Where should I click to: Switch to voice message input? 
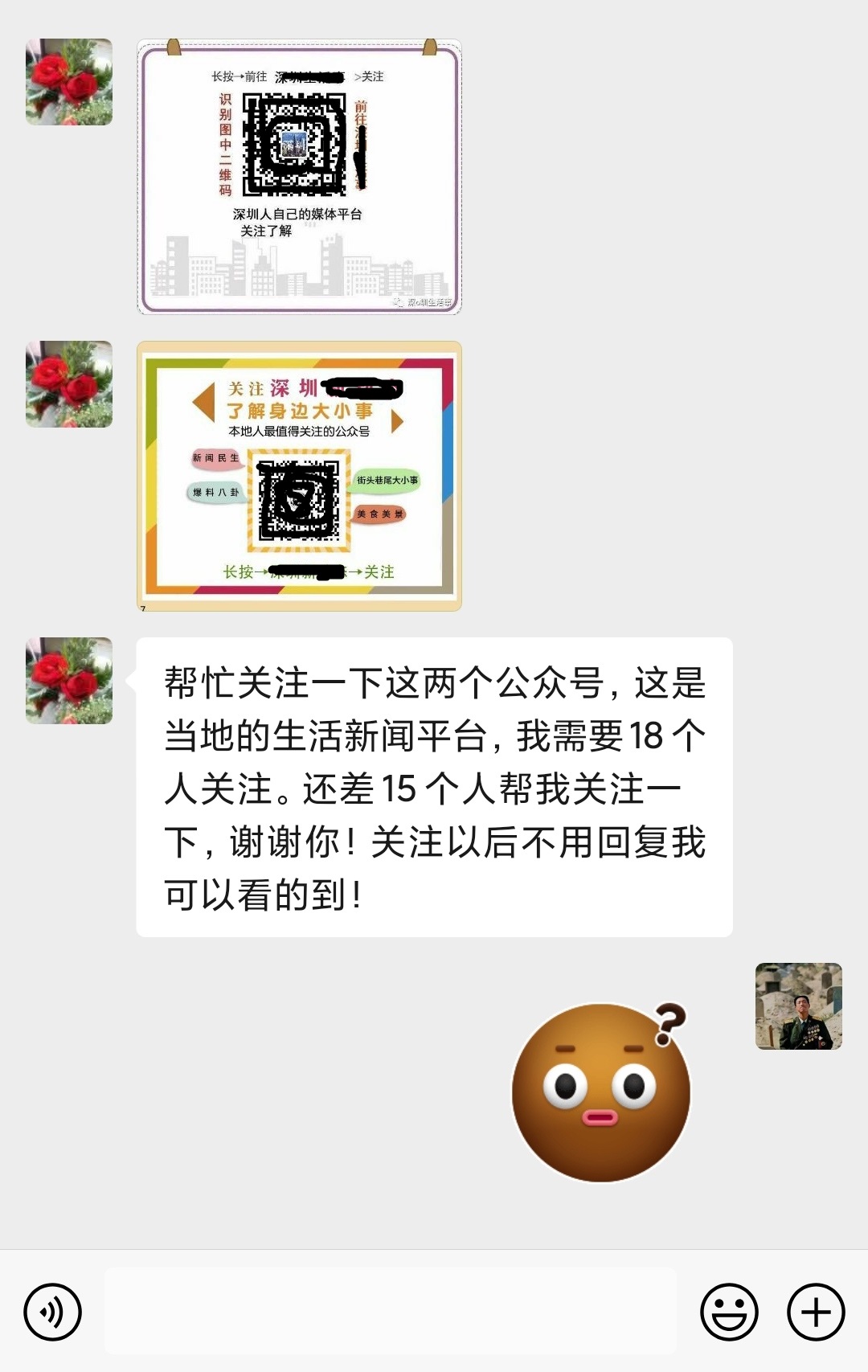pyautogui.click(x=53, y=1312)
